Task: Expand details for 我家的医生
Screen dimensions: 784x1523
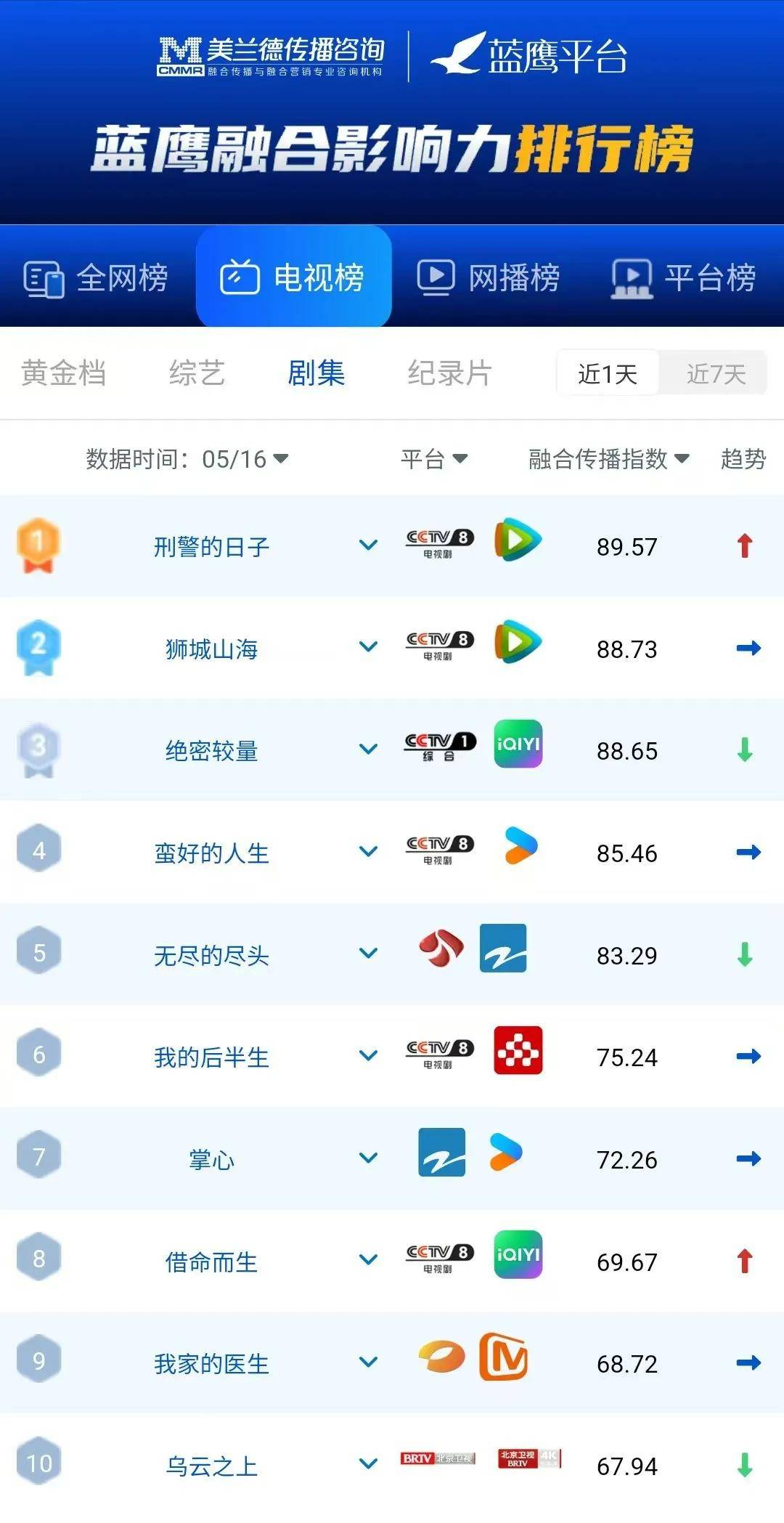Action: tap(369, 1362)
